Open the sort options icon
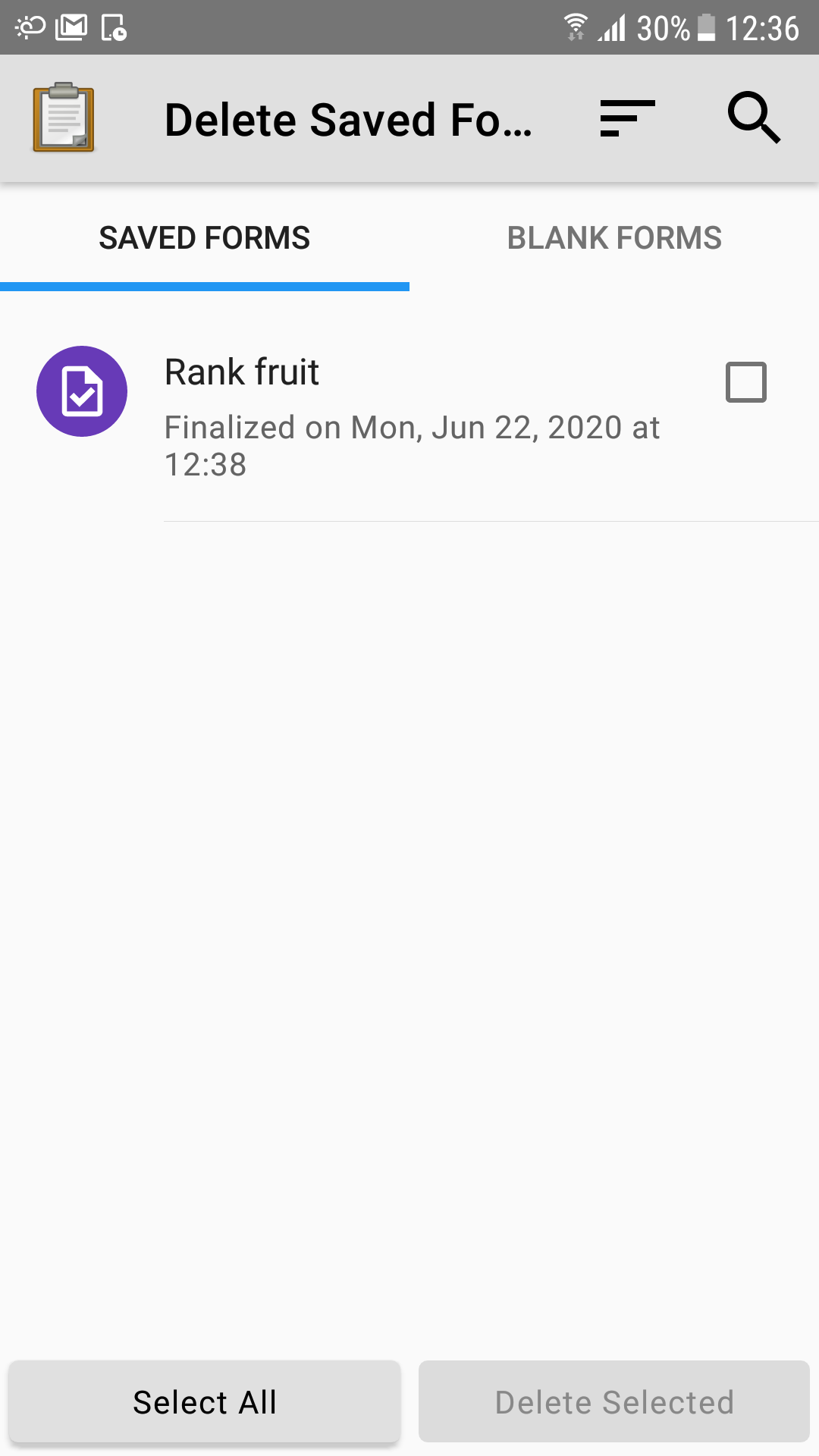 tap(623, 118)
